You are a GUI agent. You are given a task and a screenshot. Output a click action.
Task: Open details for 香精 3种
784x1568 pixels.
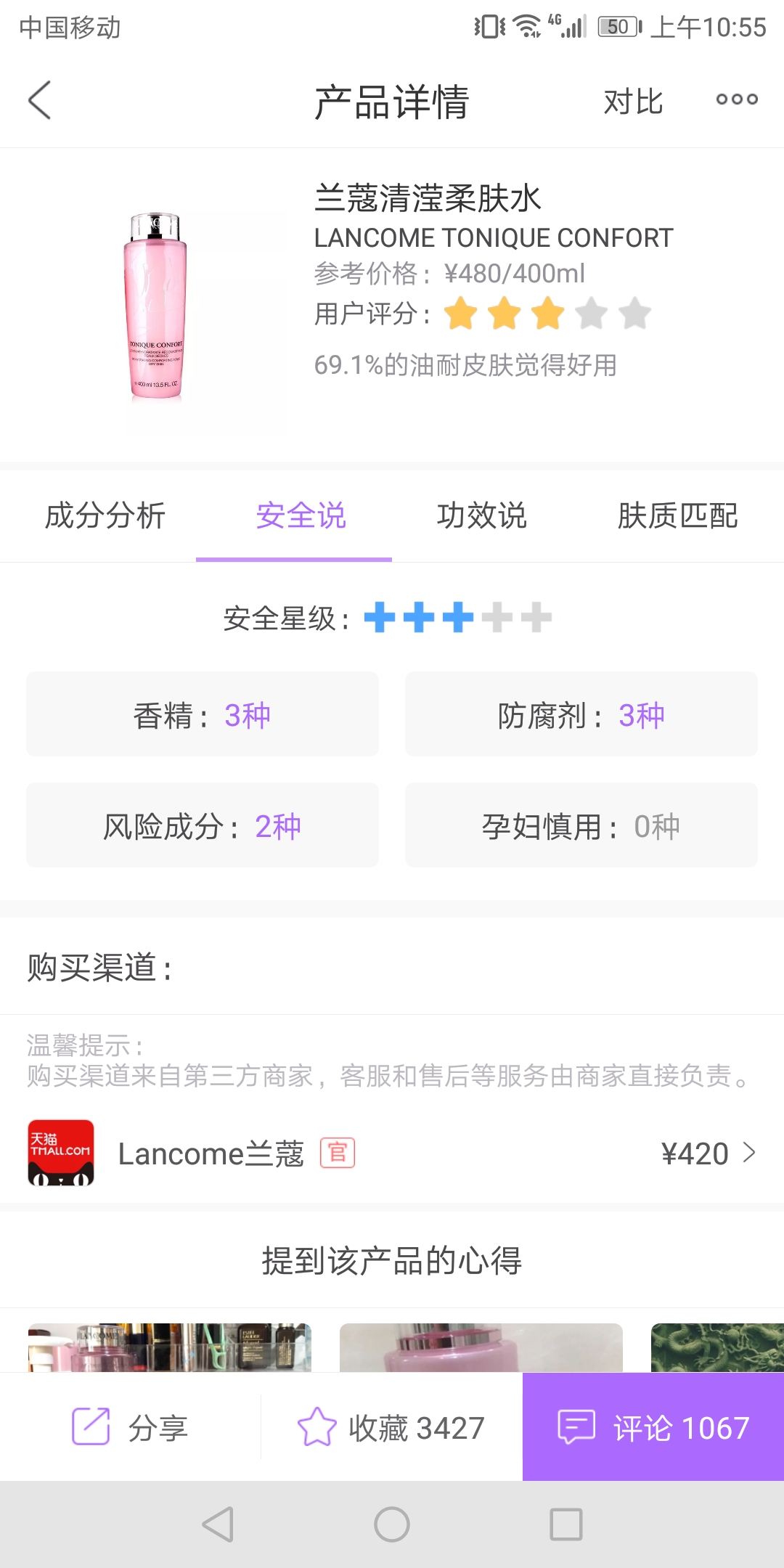[202, 714]
